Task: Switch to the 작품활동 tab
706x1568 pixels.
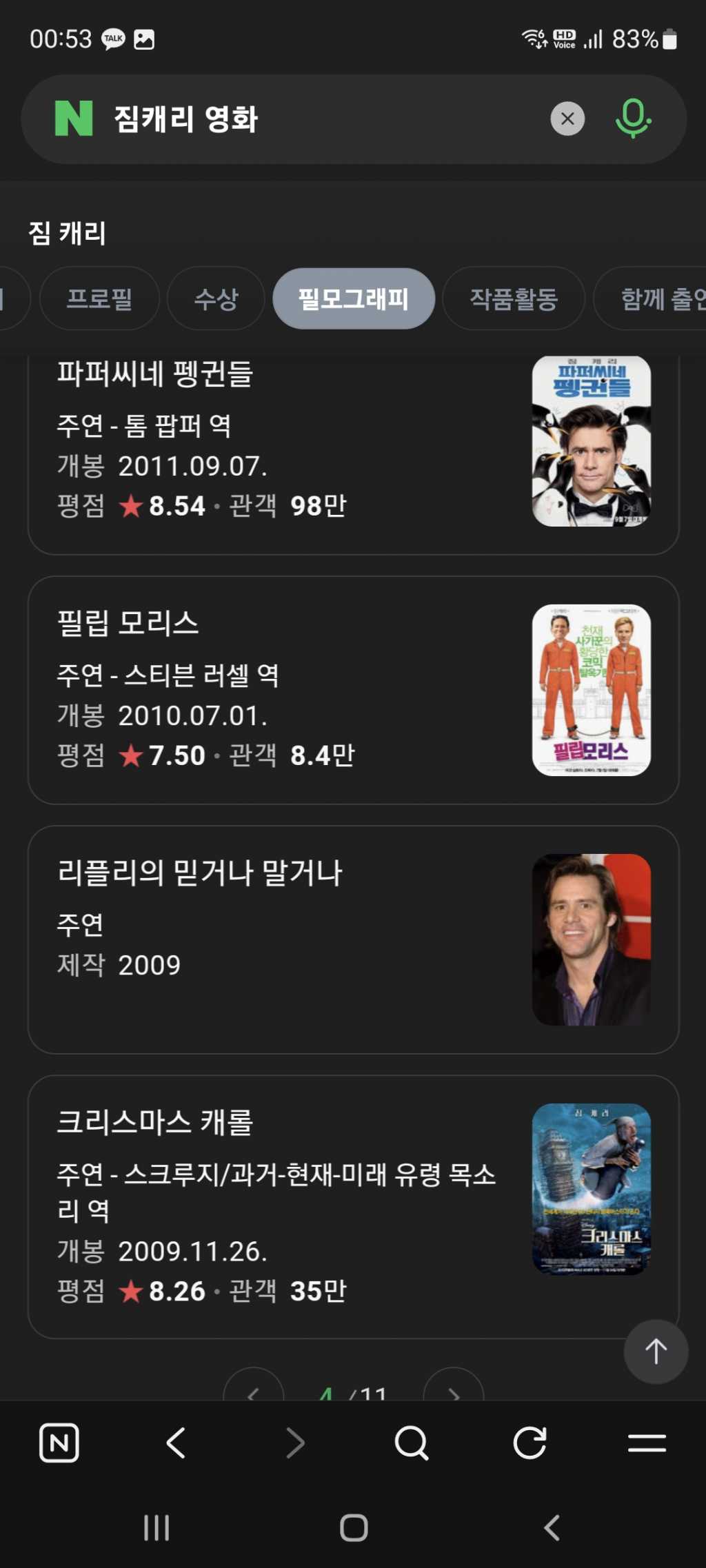Action: (514, 298)
